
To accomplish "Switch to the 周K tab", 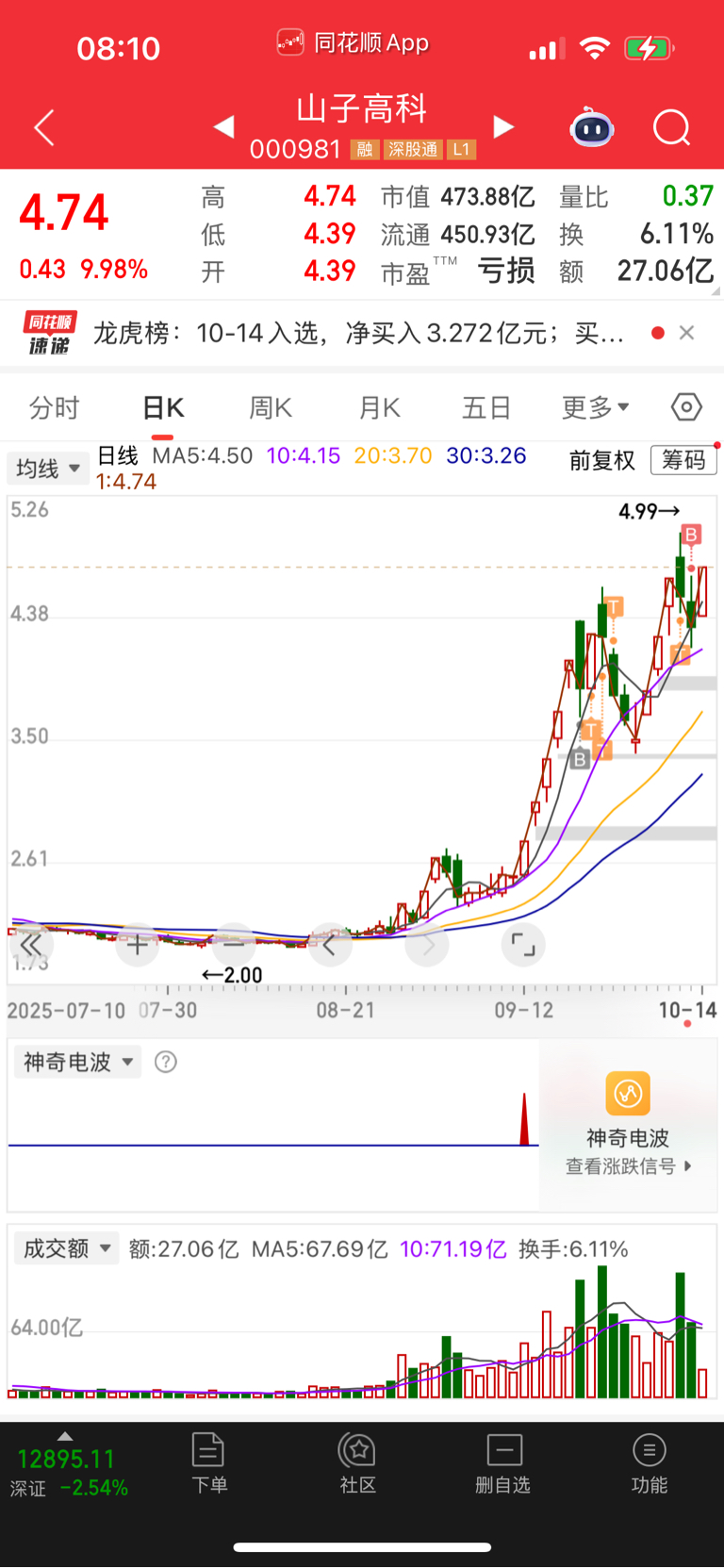I will coord(271,408).
